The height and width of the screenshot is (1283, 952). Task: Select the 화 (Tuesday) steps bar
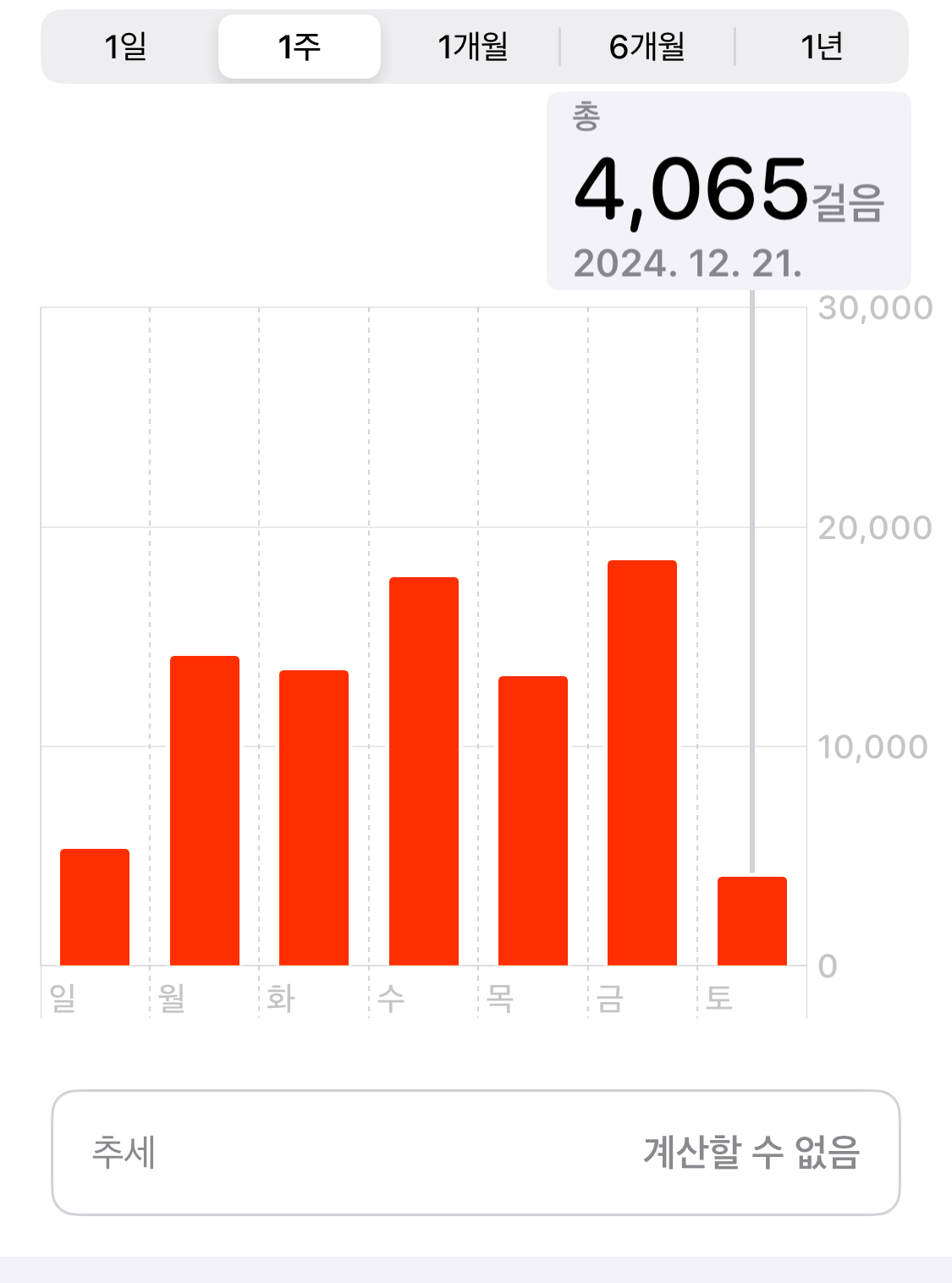[314, 818]
